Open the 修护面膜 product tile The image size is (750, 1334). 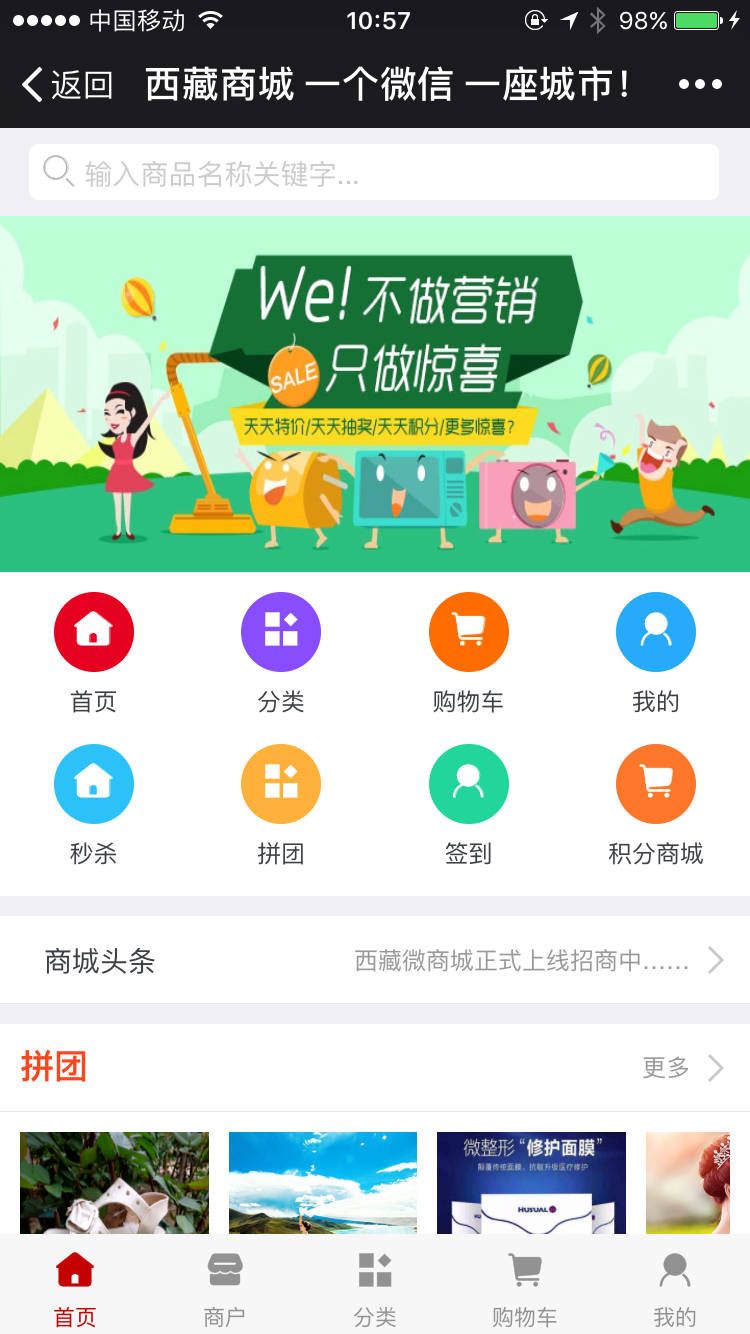(531, 1182)
